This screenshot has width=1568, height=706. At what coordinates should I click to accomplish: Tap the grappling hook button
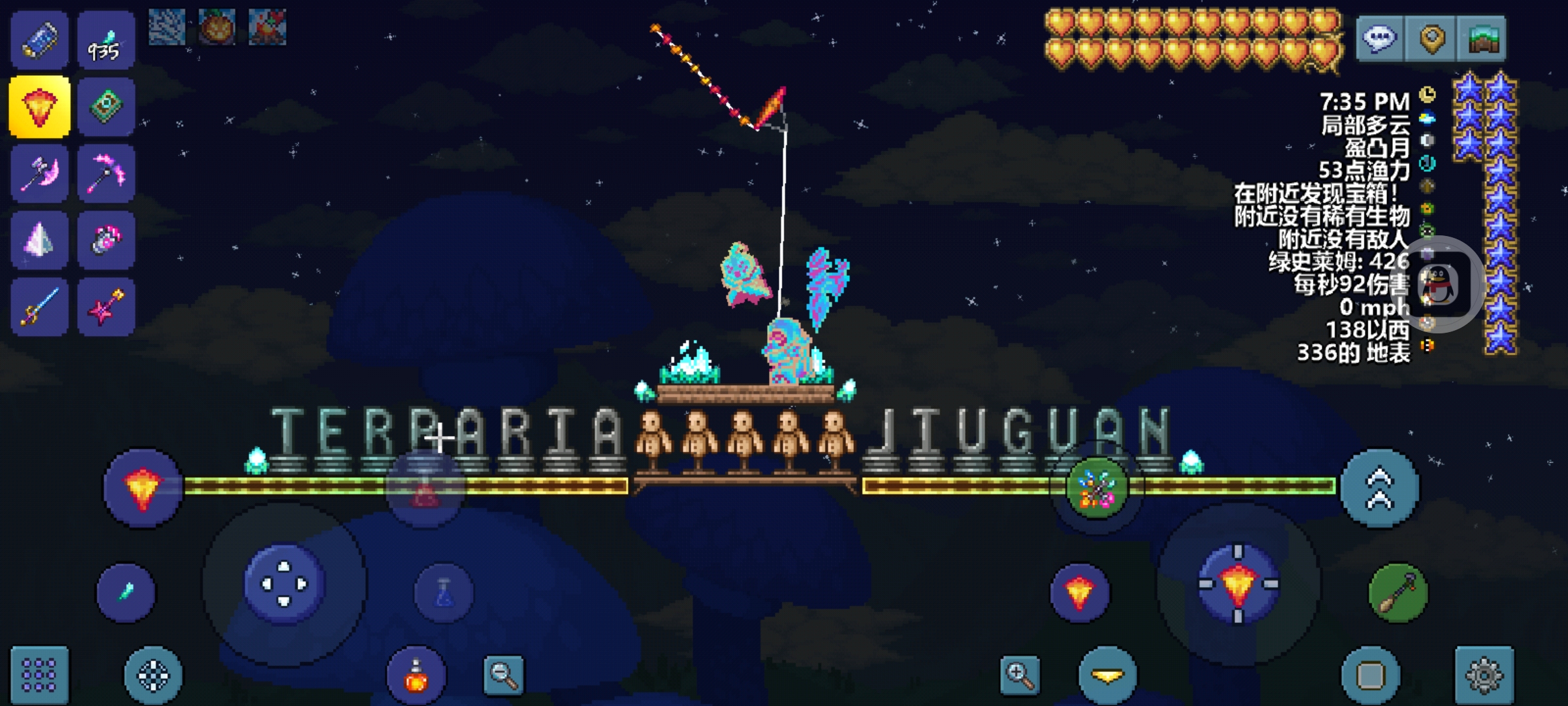1397,593
